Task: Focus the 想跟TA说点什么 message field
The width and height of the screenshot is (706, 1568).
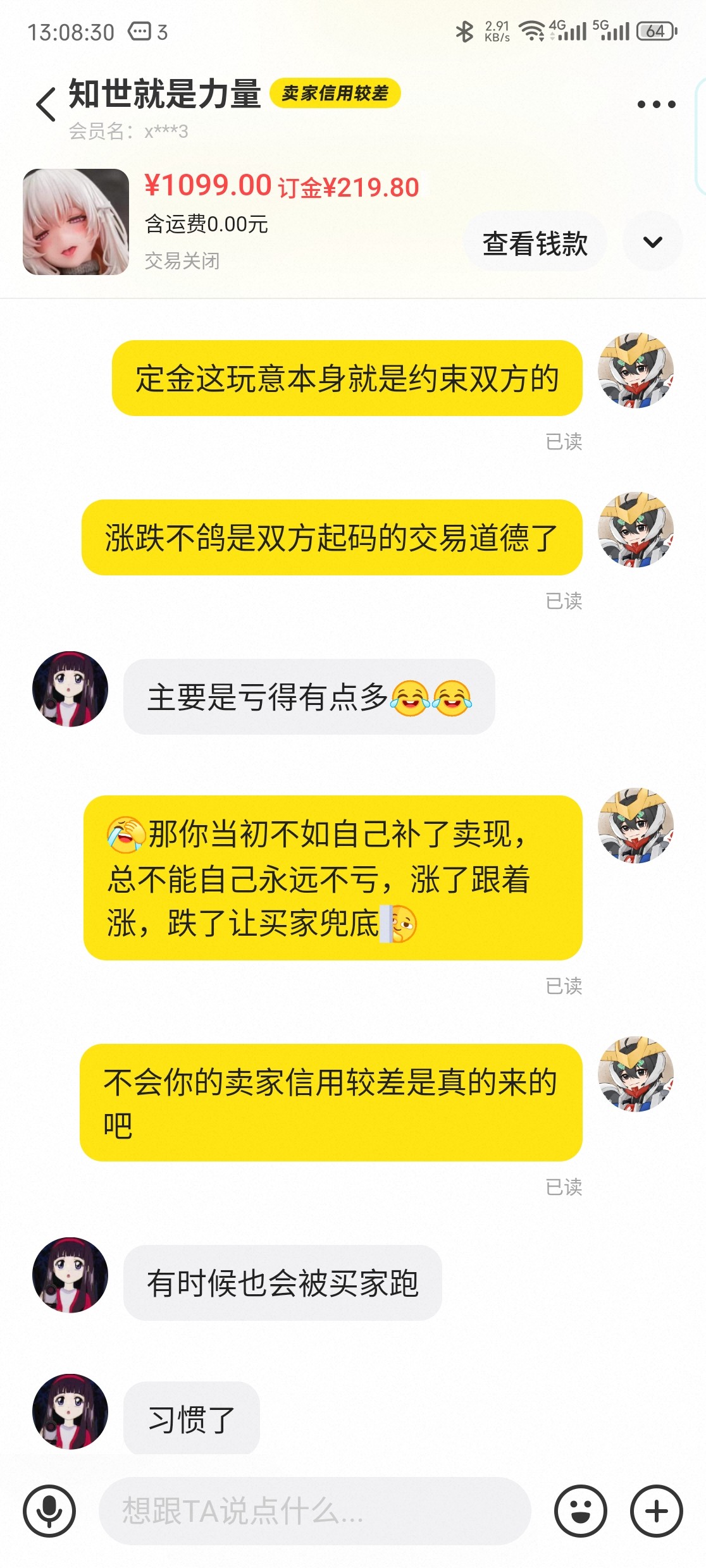Action: 314,1511
